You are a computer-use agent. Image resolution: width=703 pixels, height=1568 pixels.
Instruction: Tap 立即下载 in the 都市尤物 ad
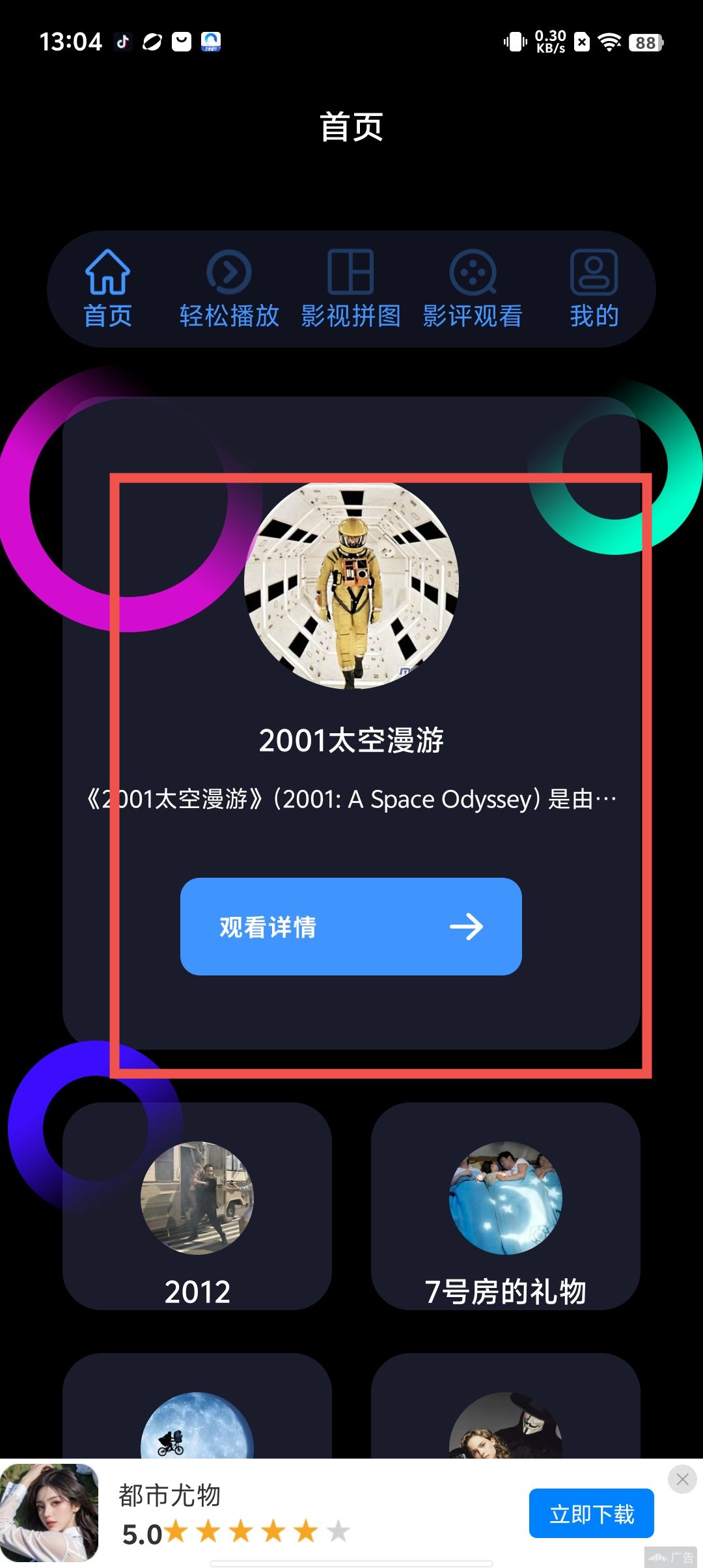coord(591,1513)
